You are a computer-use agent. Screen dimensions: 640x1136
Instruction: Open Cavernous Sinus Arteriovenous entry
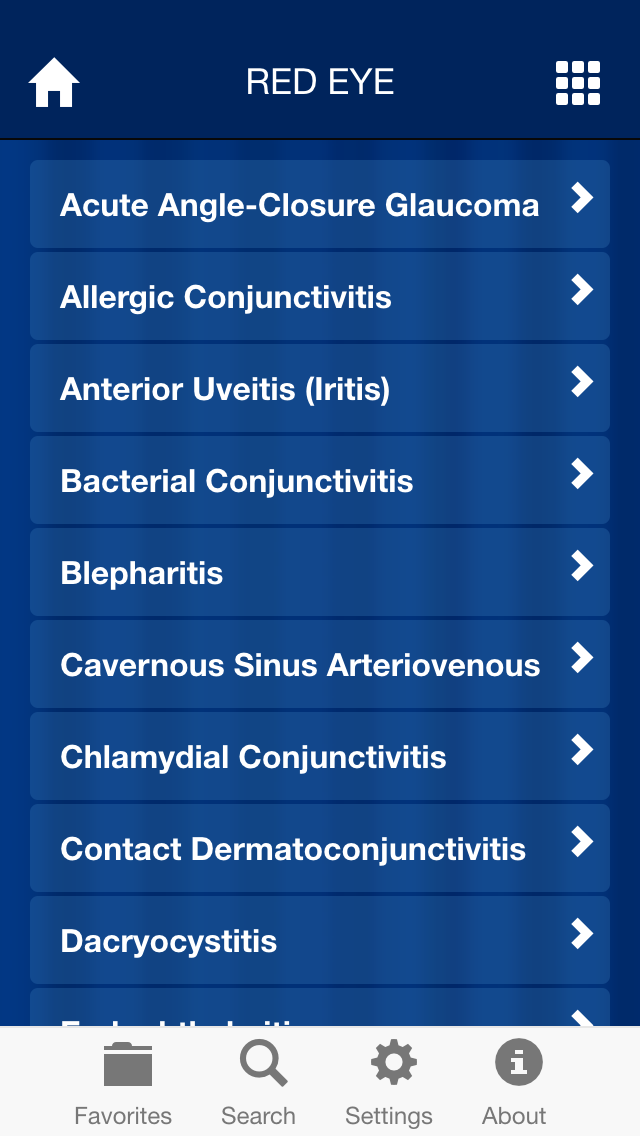pos(320,665)
